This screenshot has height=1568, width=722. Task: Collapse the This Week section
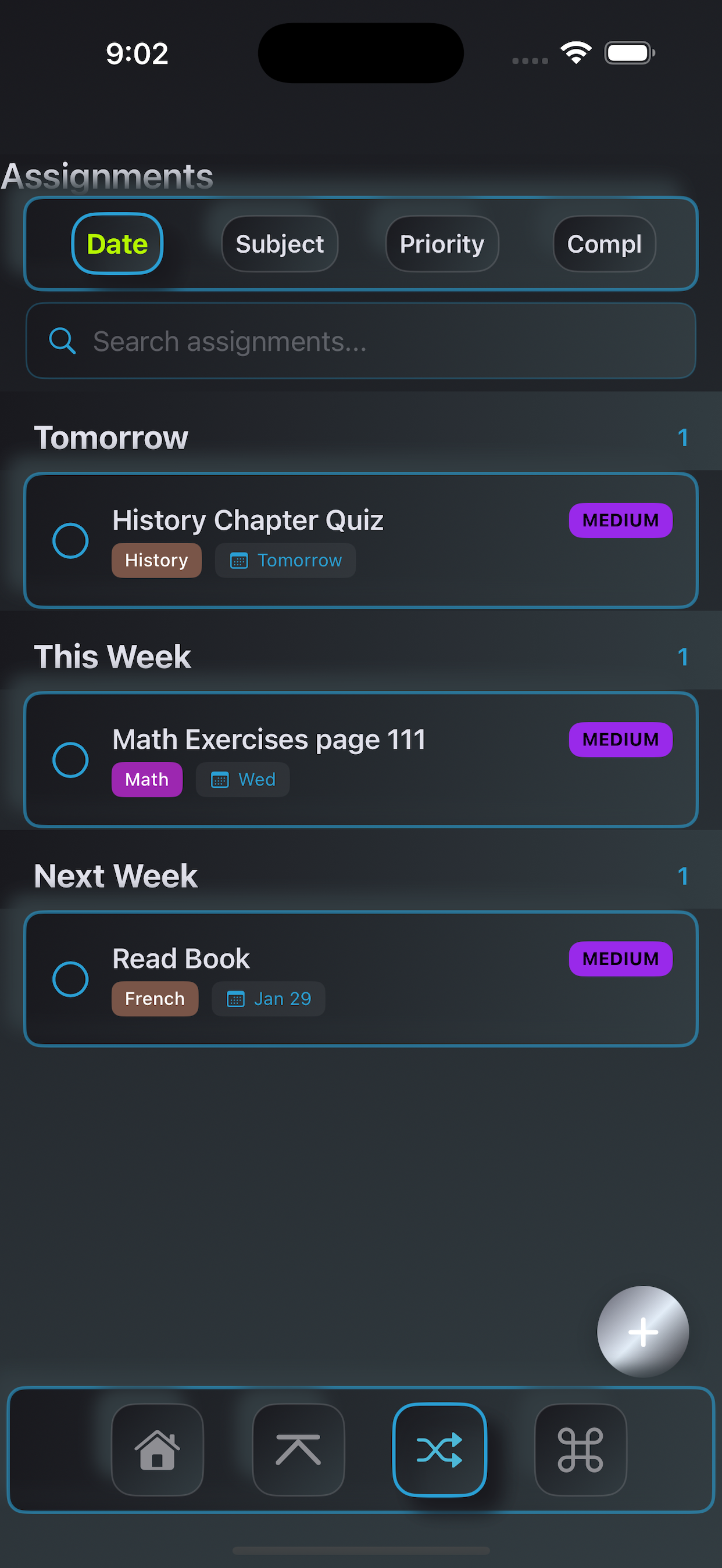113,656
